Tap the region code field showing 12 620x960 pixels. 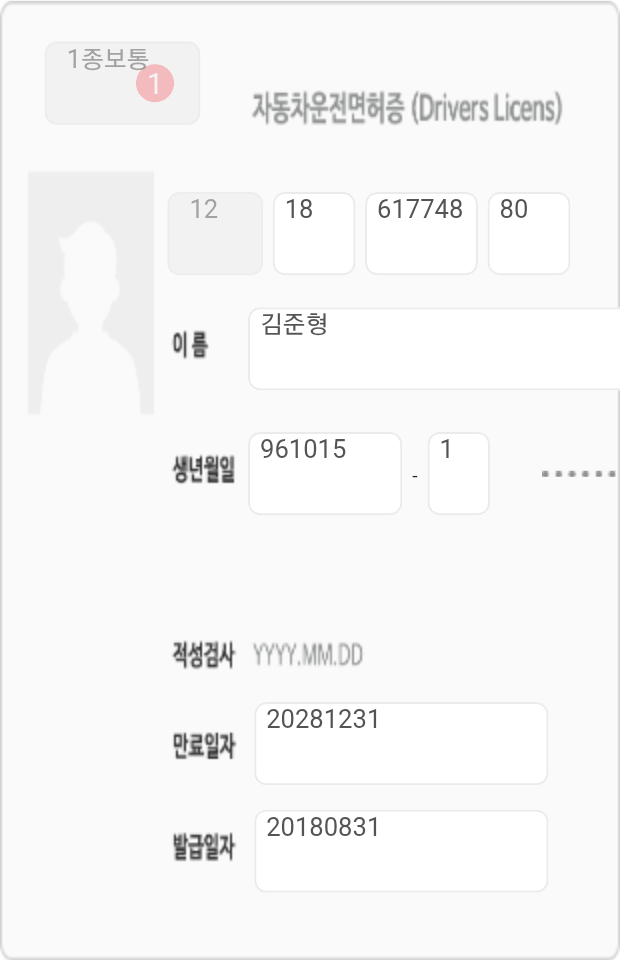[215, 233]
